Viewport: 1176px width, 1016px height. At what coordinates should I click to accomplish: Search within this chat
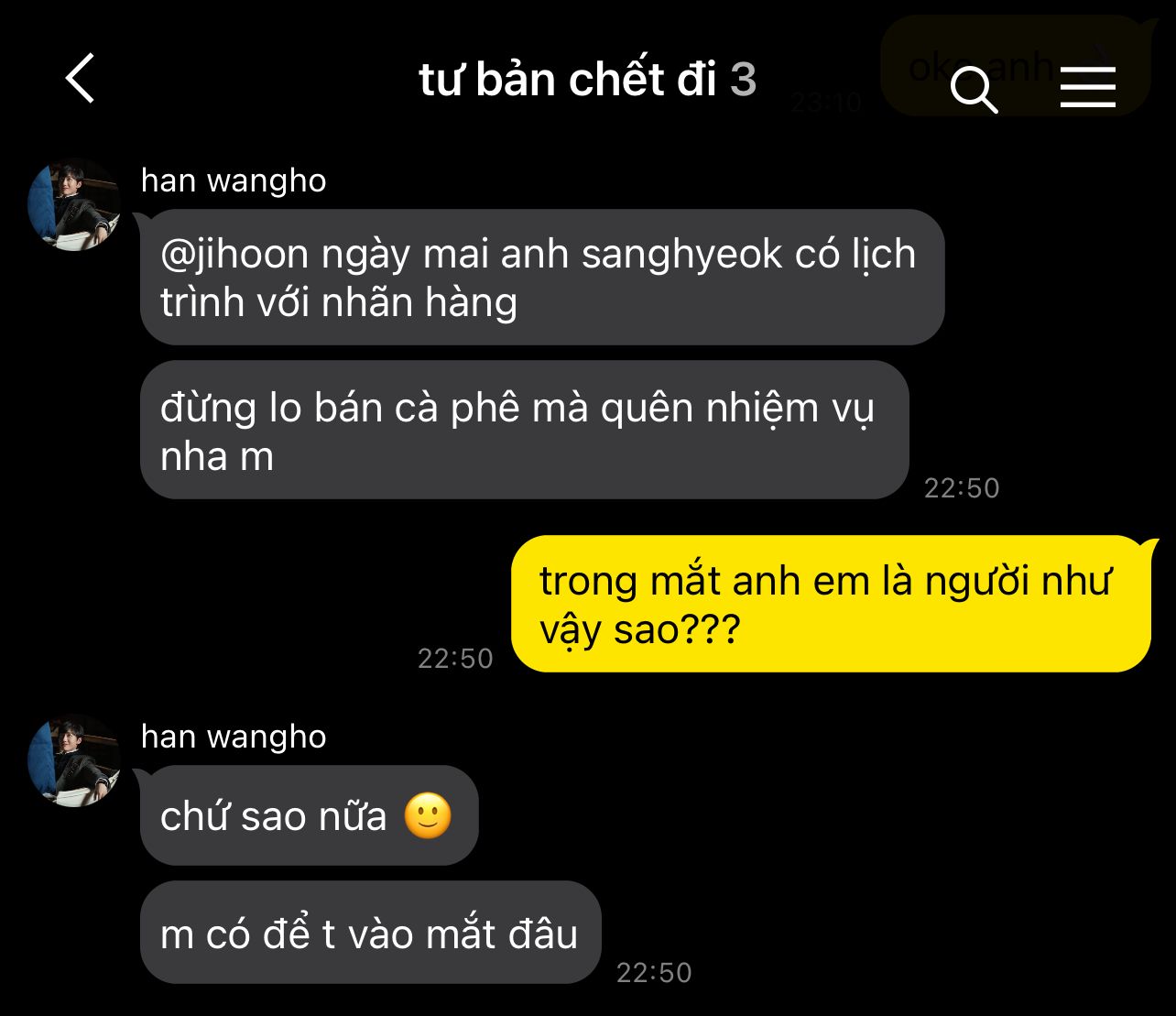pyautogui.click(x=975, y=89)
